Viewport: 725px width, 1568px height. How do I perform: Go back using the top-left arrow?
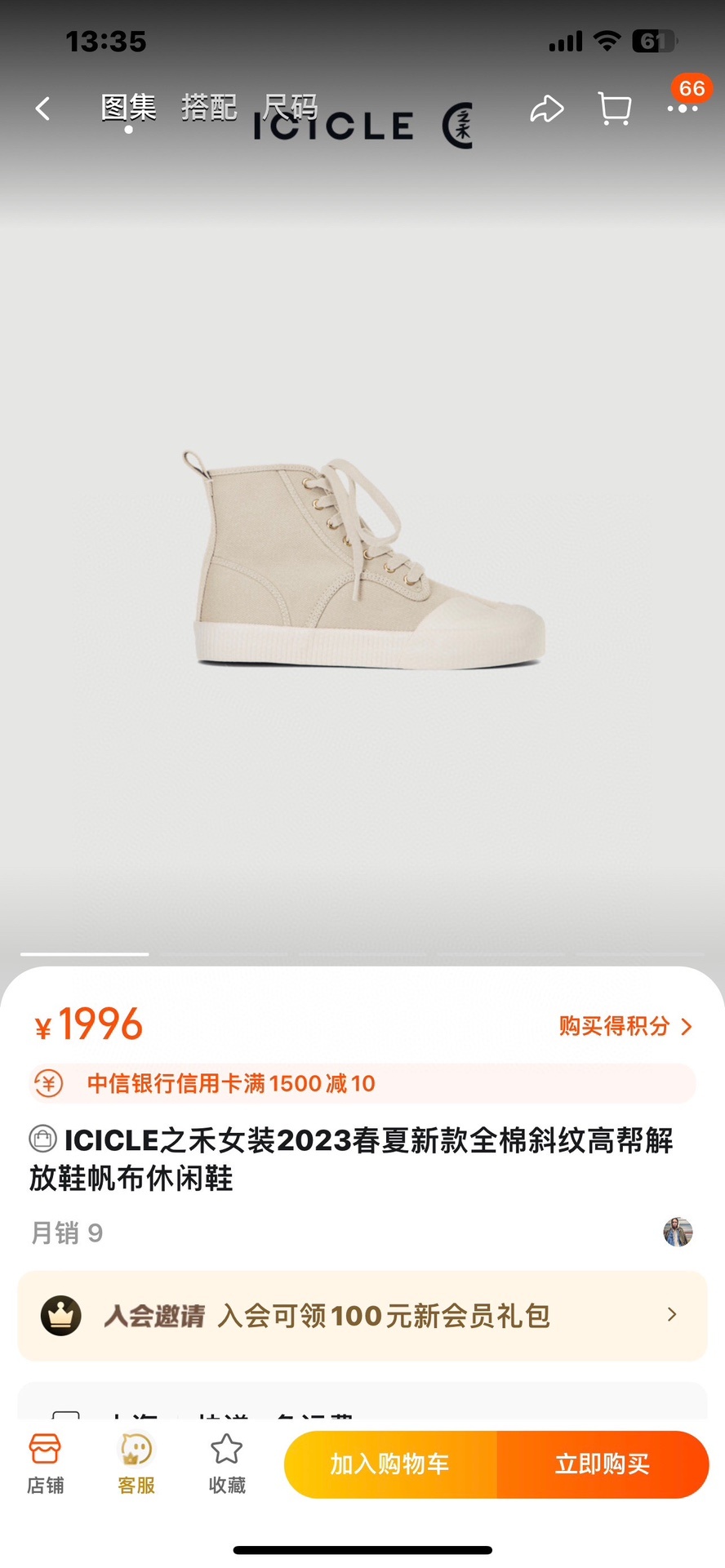point(43,109)
